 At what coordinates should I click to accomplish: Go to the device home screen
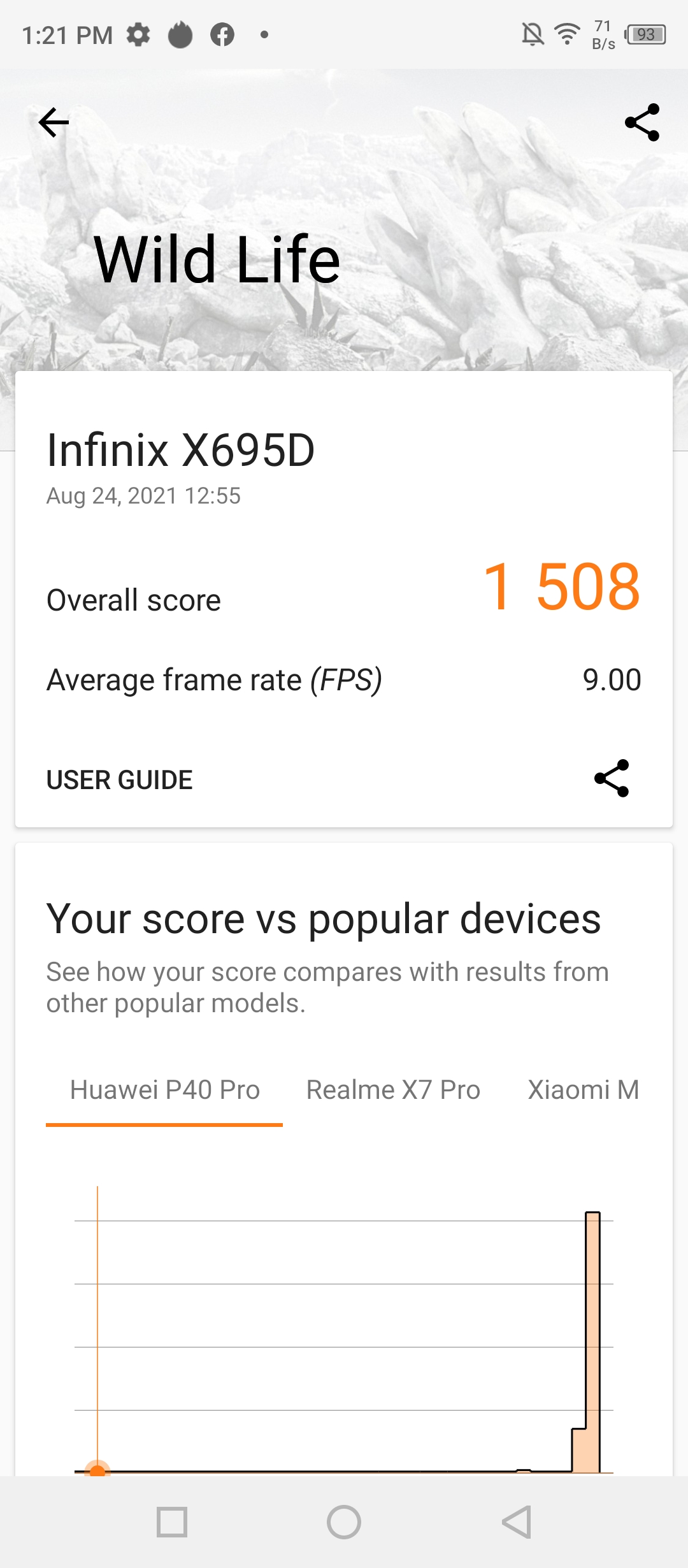pyautogui.click(x=344, y=1522)
